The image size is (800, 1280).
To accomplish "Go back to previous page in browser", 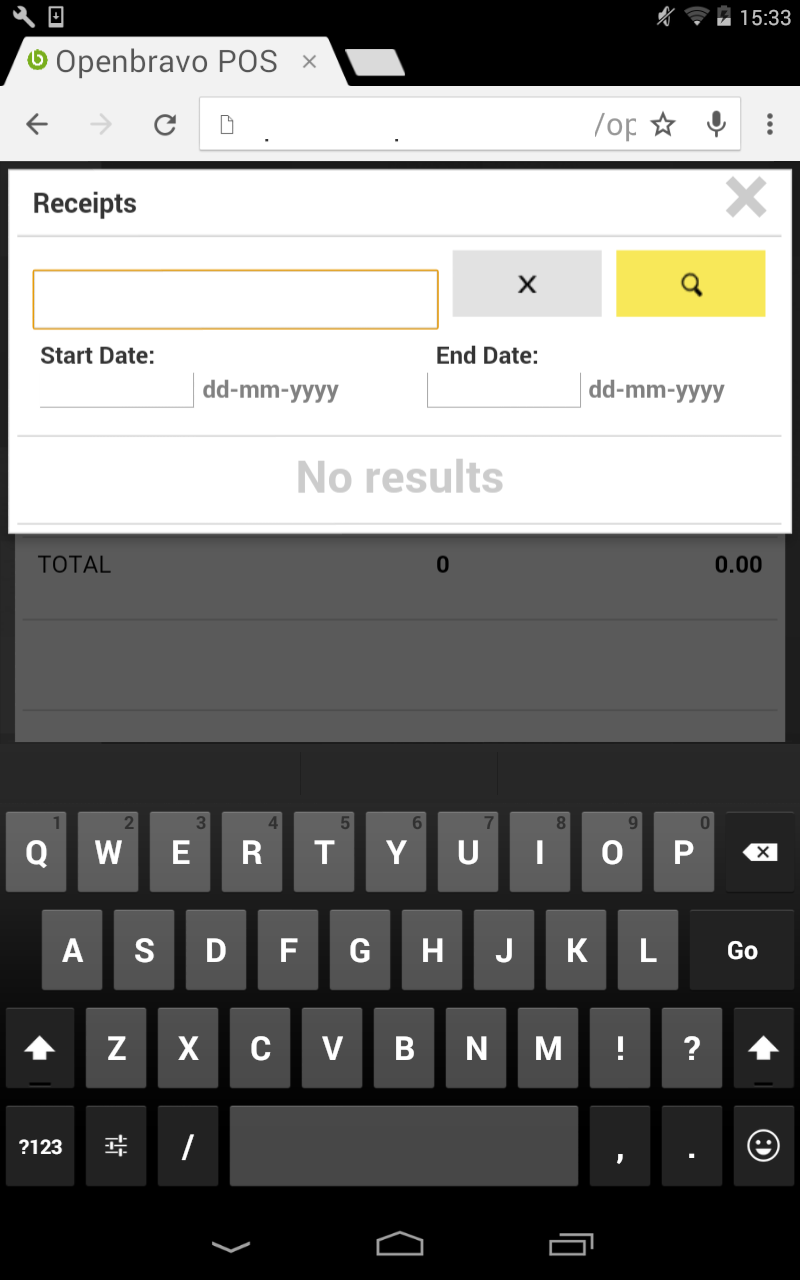I will 37,124.
